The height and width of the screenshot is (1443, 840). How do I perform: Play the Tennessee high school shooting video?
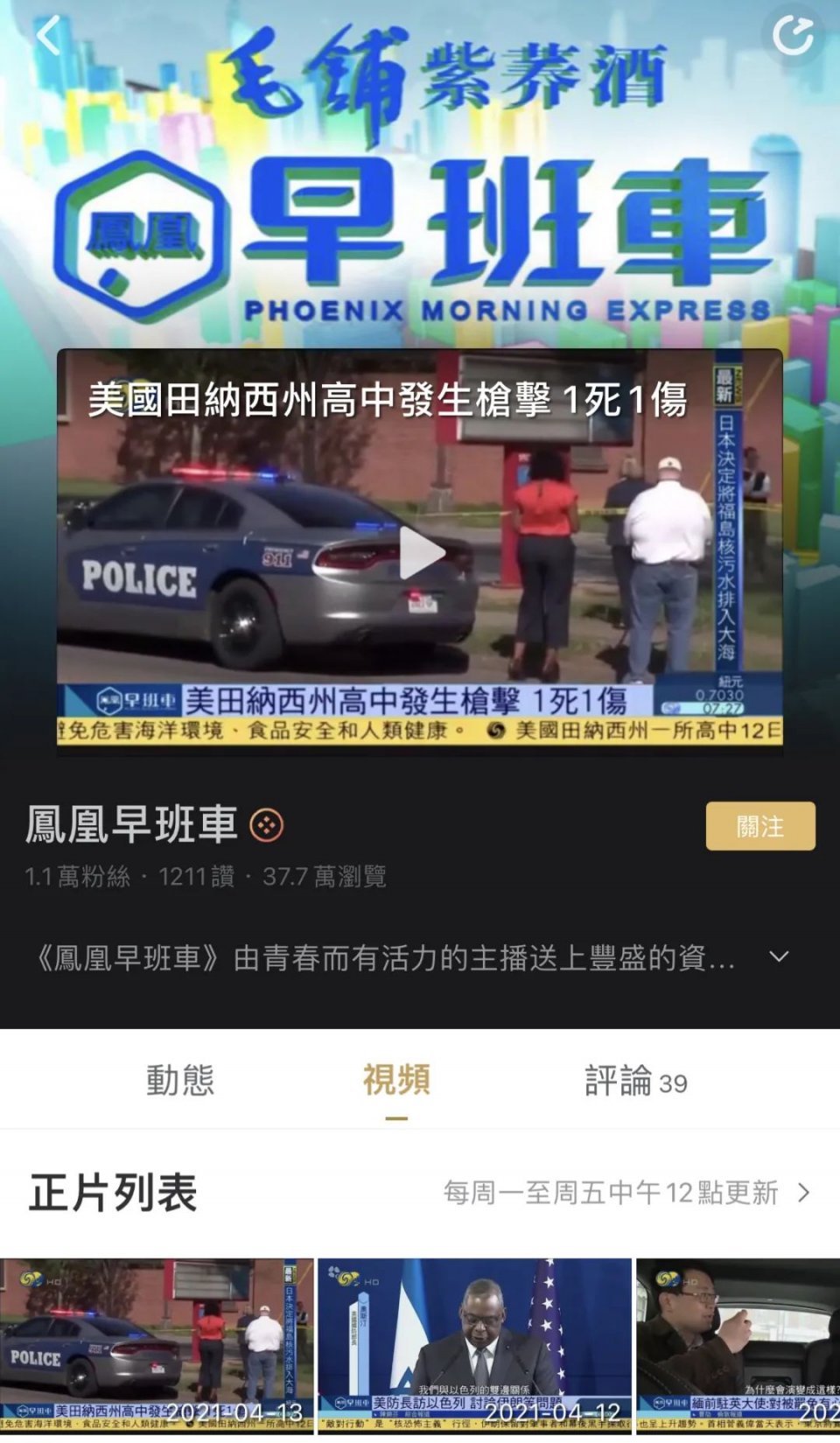point(421,552)
